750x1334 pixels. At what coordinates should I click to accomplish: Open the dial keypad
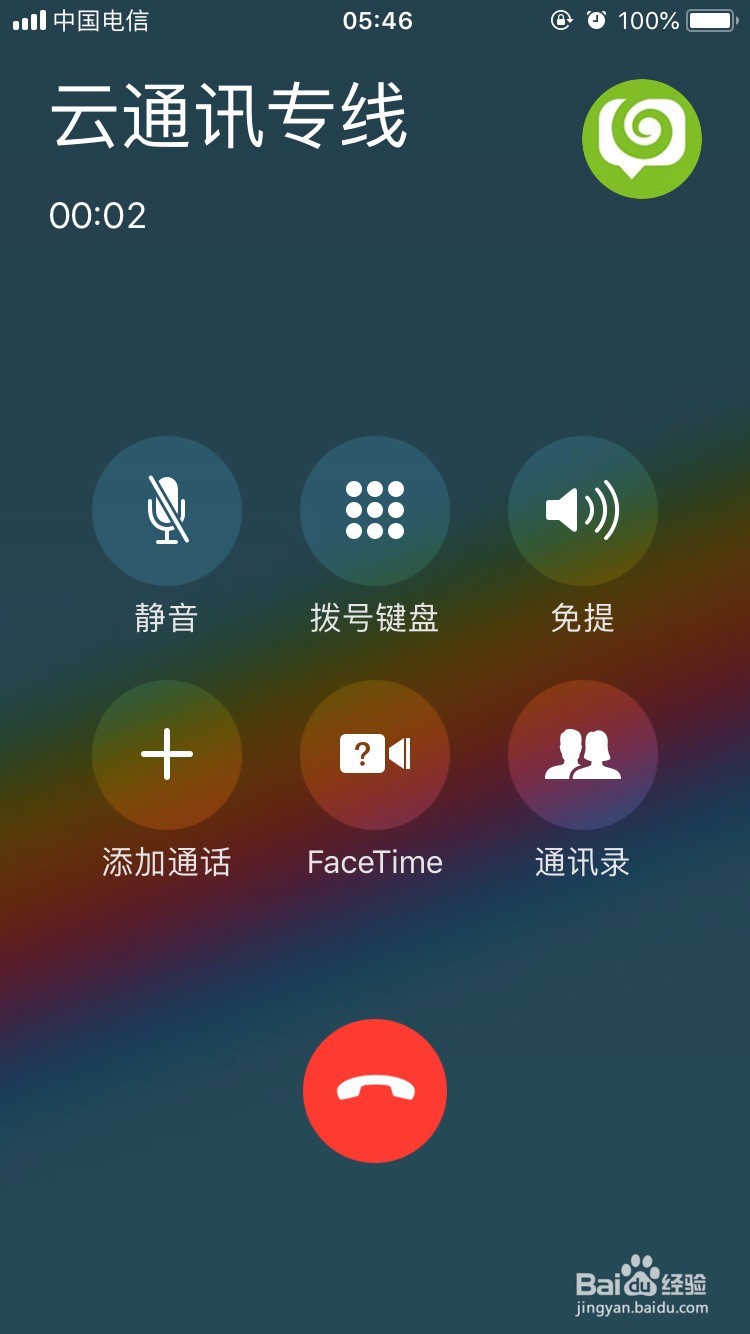375,510
